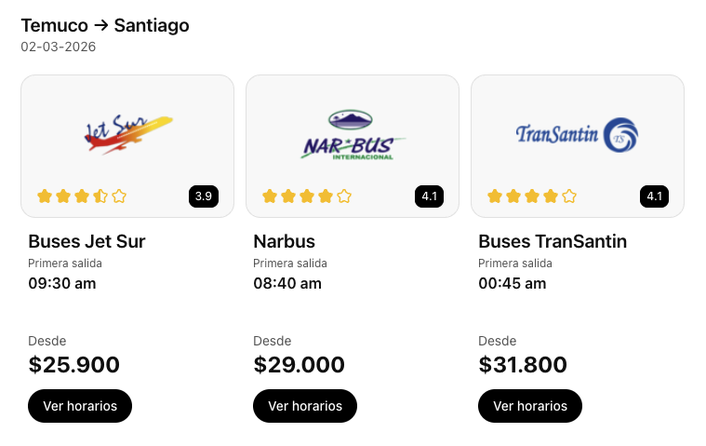This screenshot has width=706, height=446.
Task: Open schedules for Buses TranSantin
Action: (530, 406)
